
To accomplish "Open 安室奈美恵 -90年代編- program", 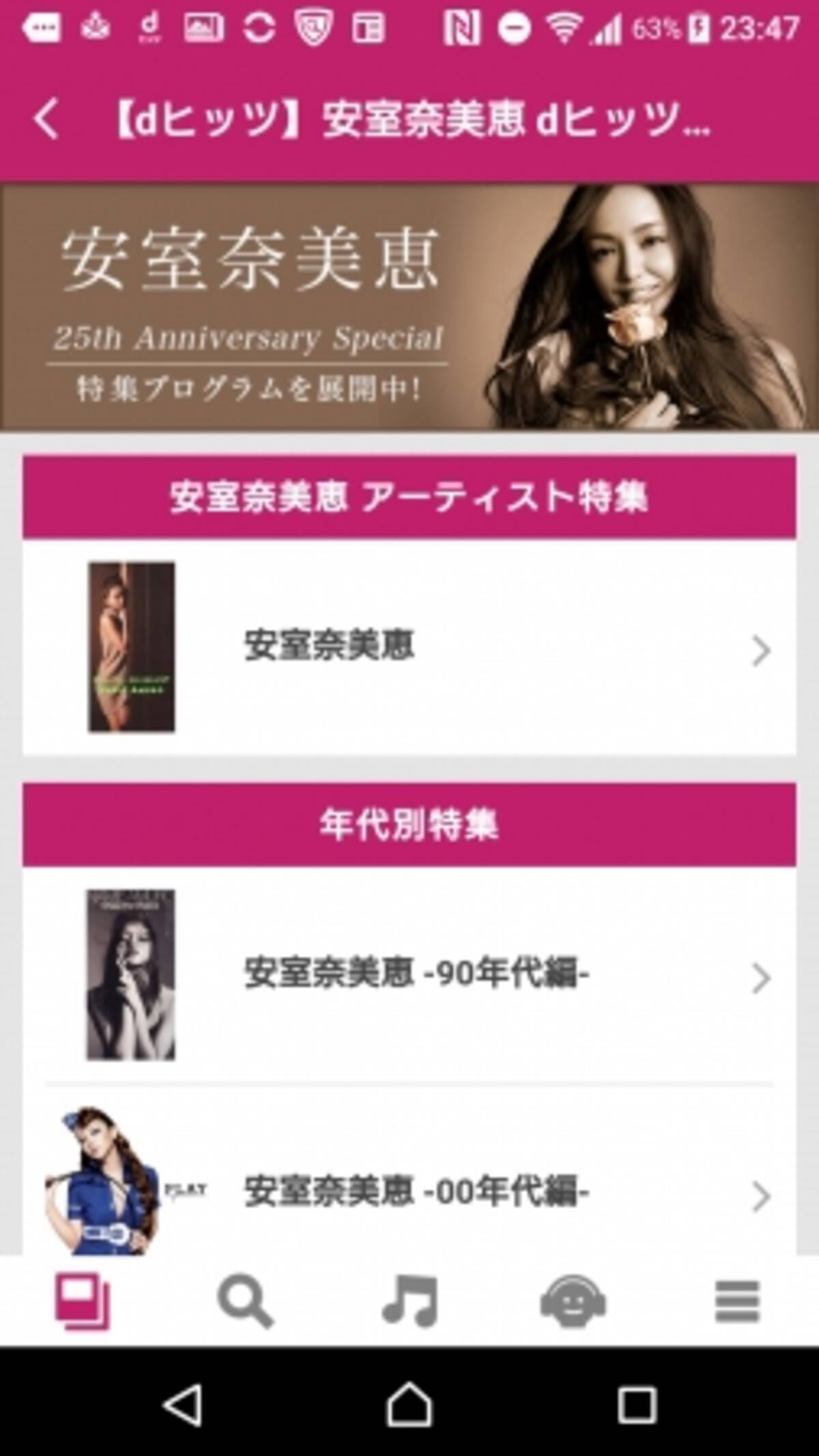I will tap(409, 976).
